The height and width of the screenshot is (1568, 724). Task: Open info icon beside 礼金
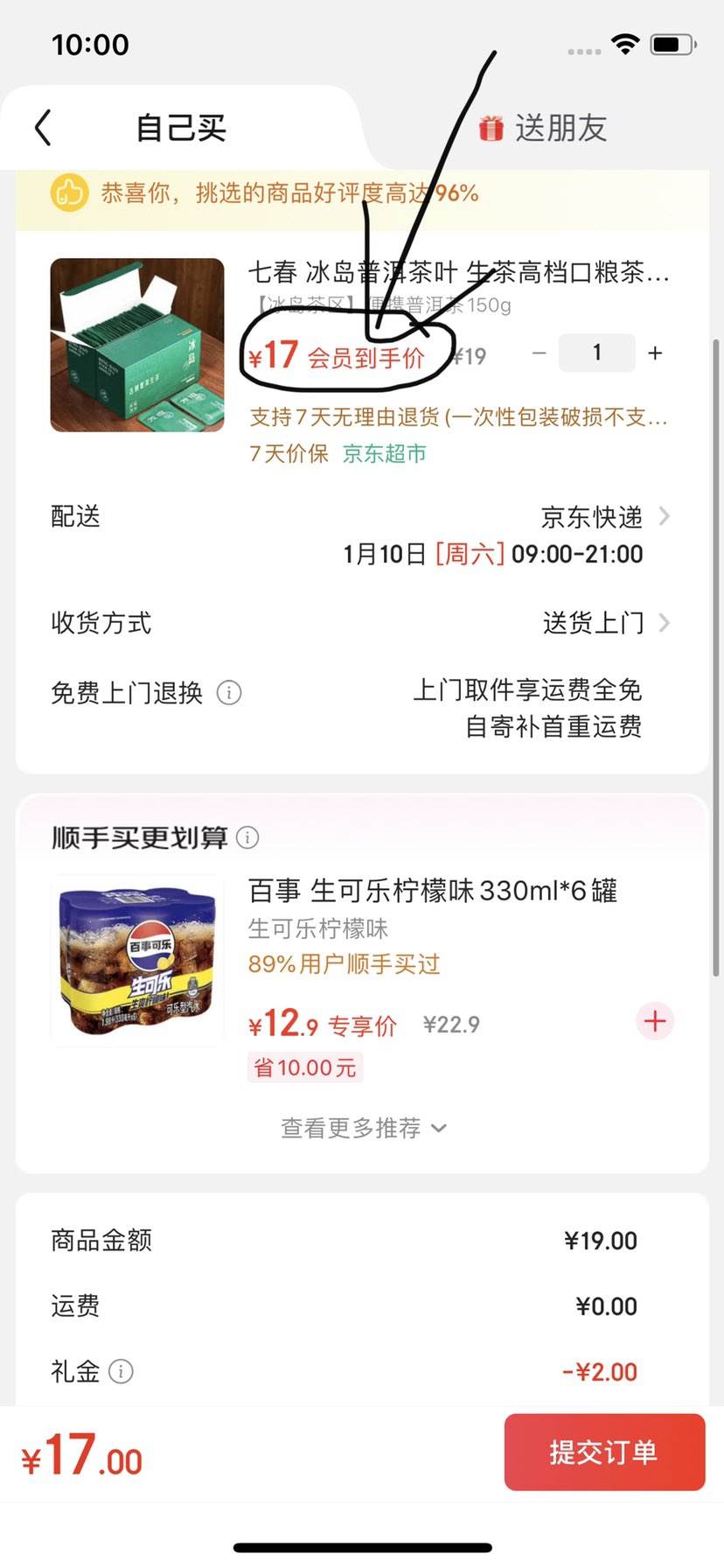[122, 1371]
